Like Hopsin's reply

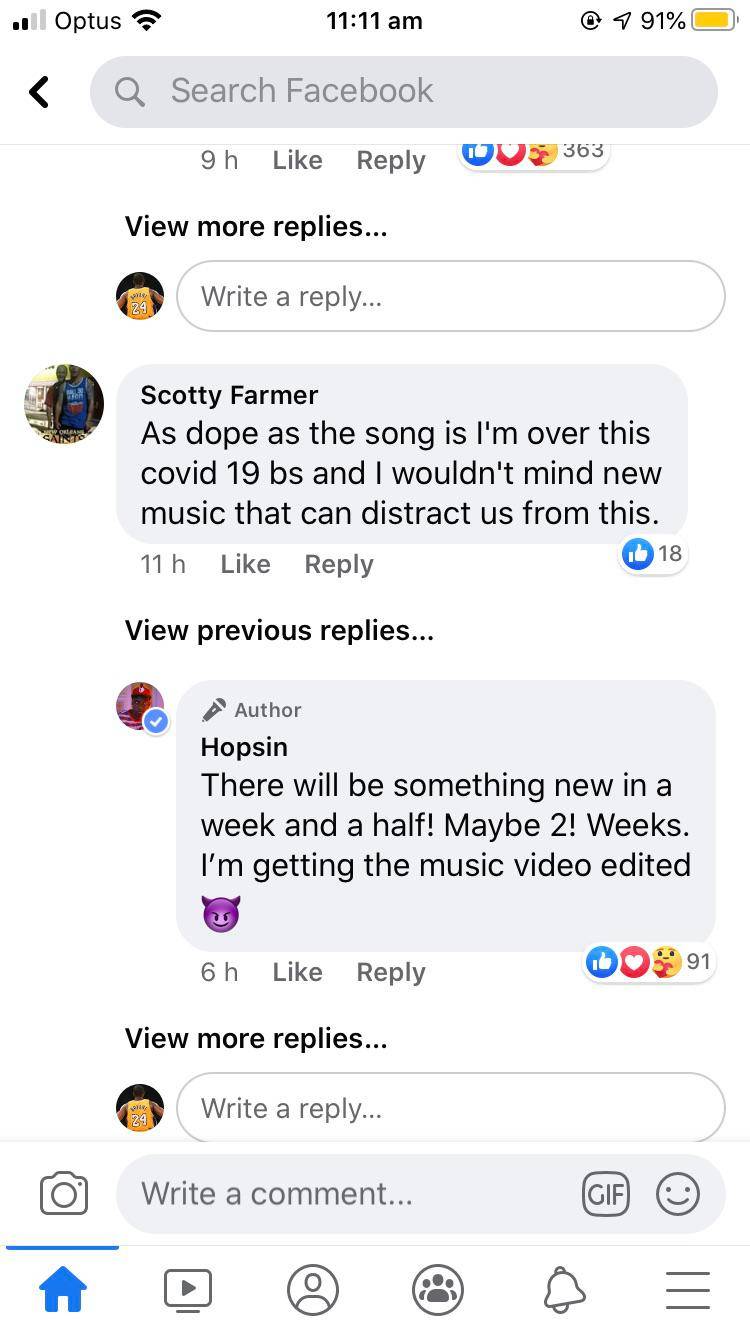[297, 972]
